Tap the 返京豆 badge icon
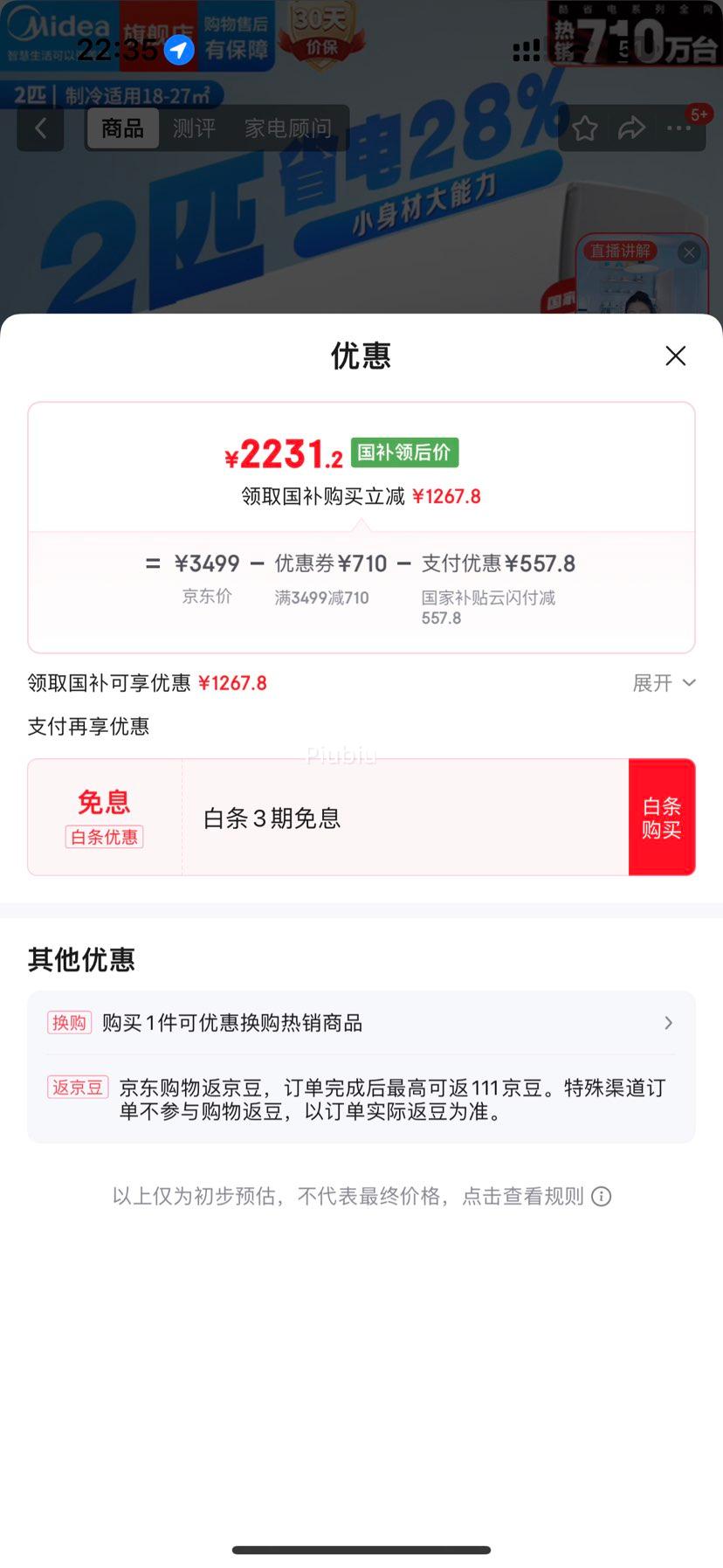The width and height of the screenshot is (723, 1568). (77, 1087)
